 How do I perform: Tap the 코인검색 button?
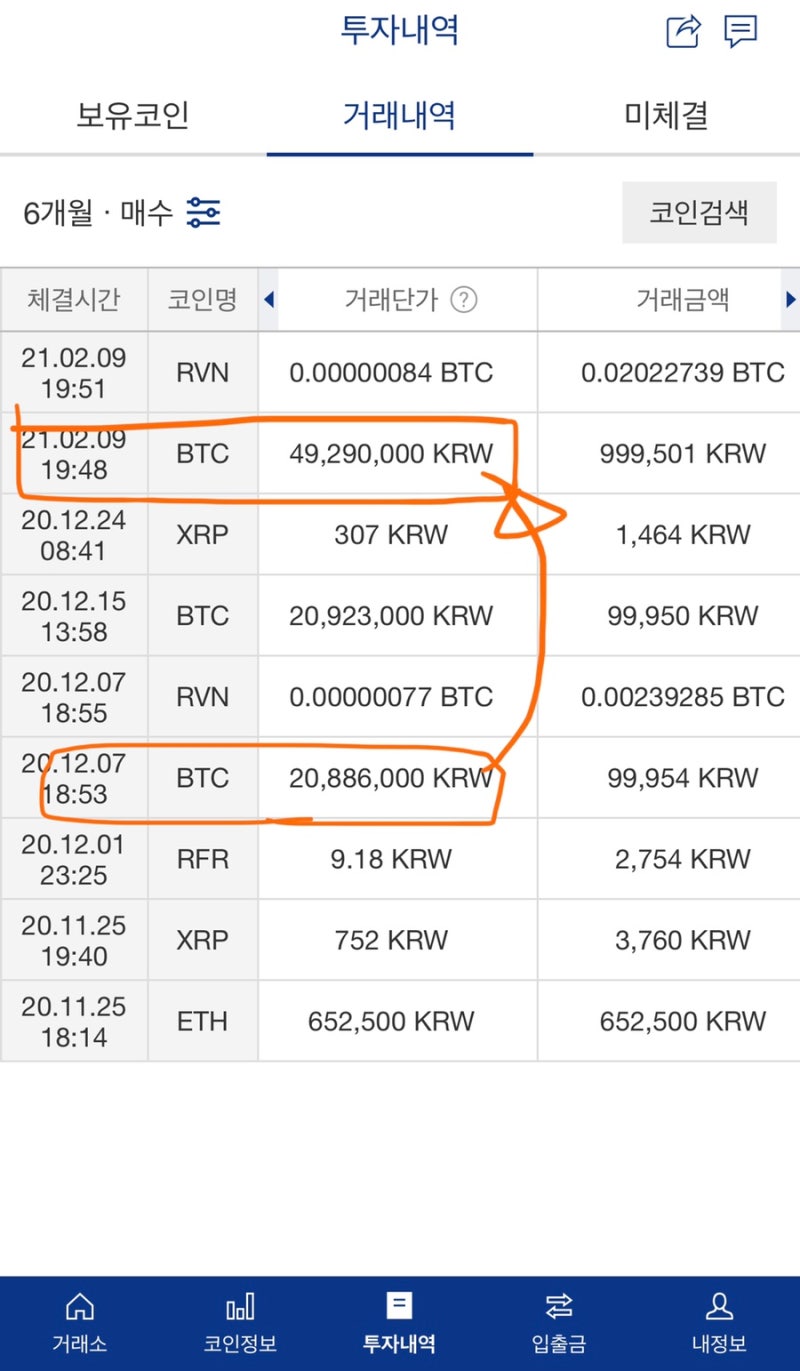click(x=699, y=213)
